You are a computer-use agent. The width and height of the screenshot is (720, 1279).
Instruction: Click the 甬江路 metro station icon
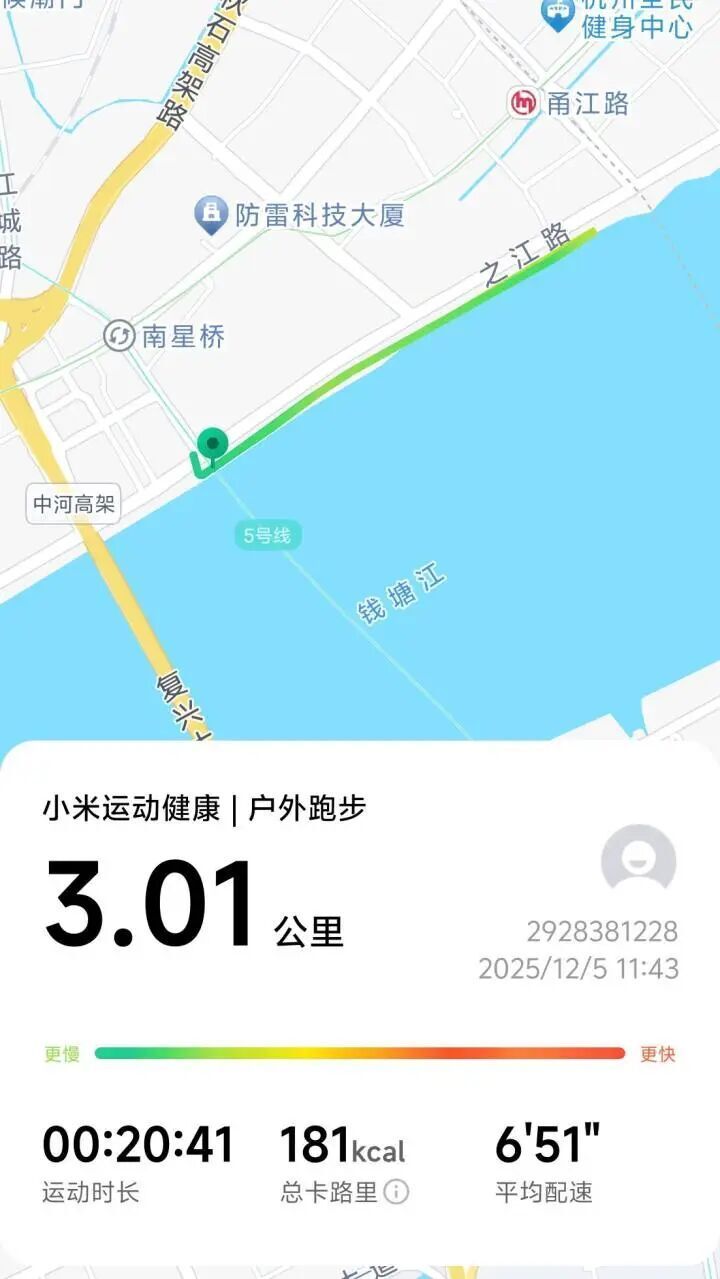click(x=522, y=101)
